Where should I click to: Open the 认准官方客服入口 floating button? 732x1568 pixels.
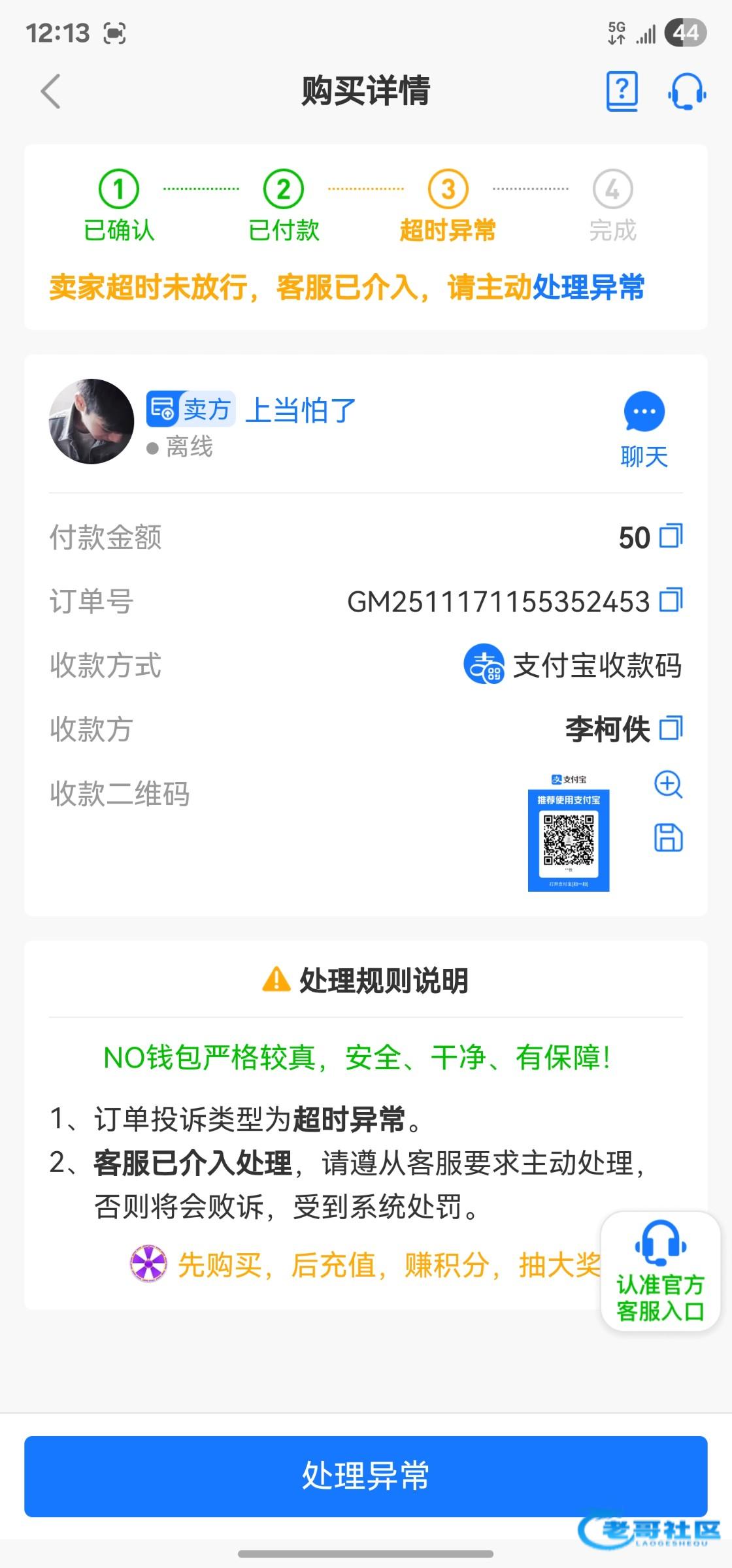(x=660, y=1271)
